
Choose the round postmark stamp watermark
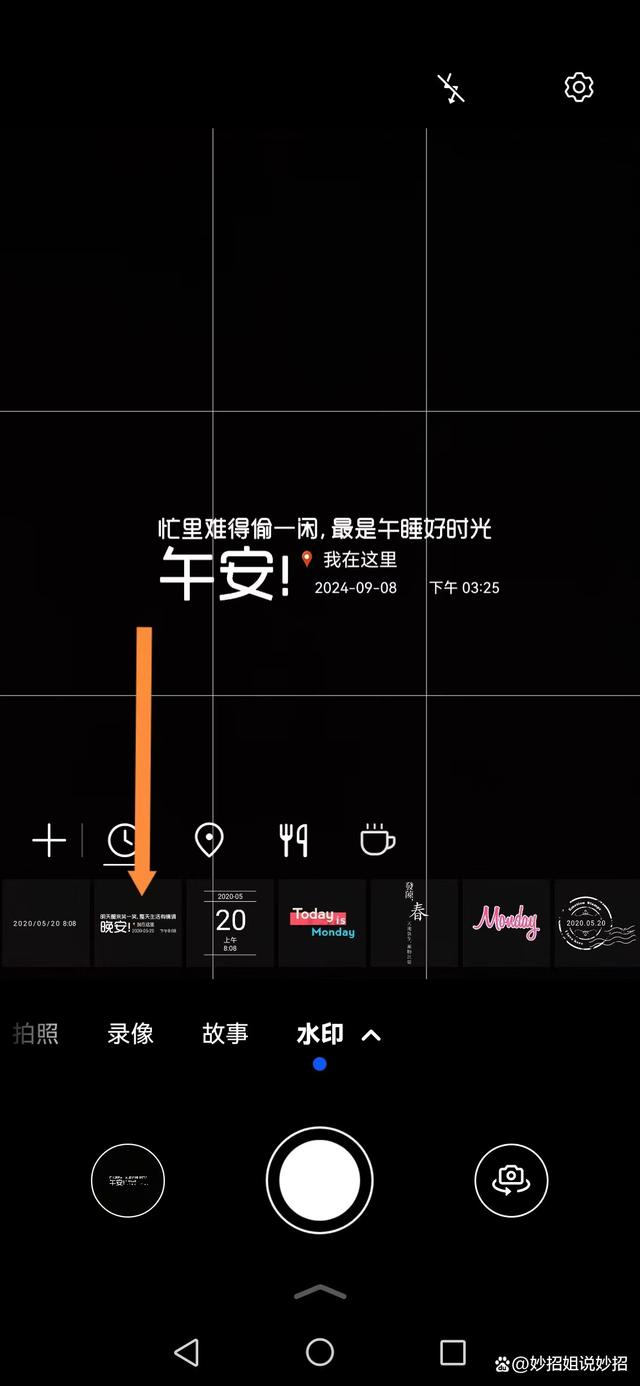(x=597, y=923)
